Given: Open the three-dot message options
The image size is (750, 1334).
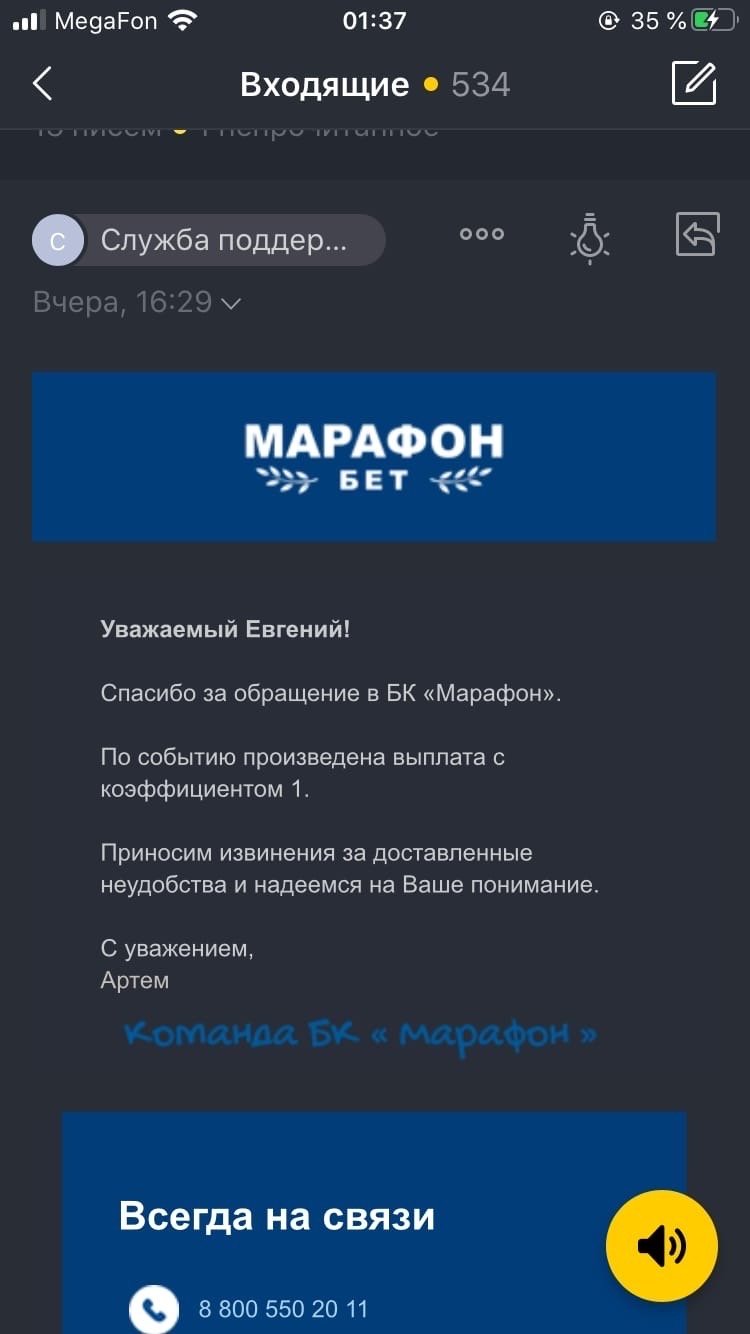Looking at the screenshot, I should tap(481, 235).
